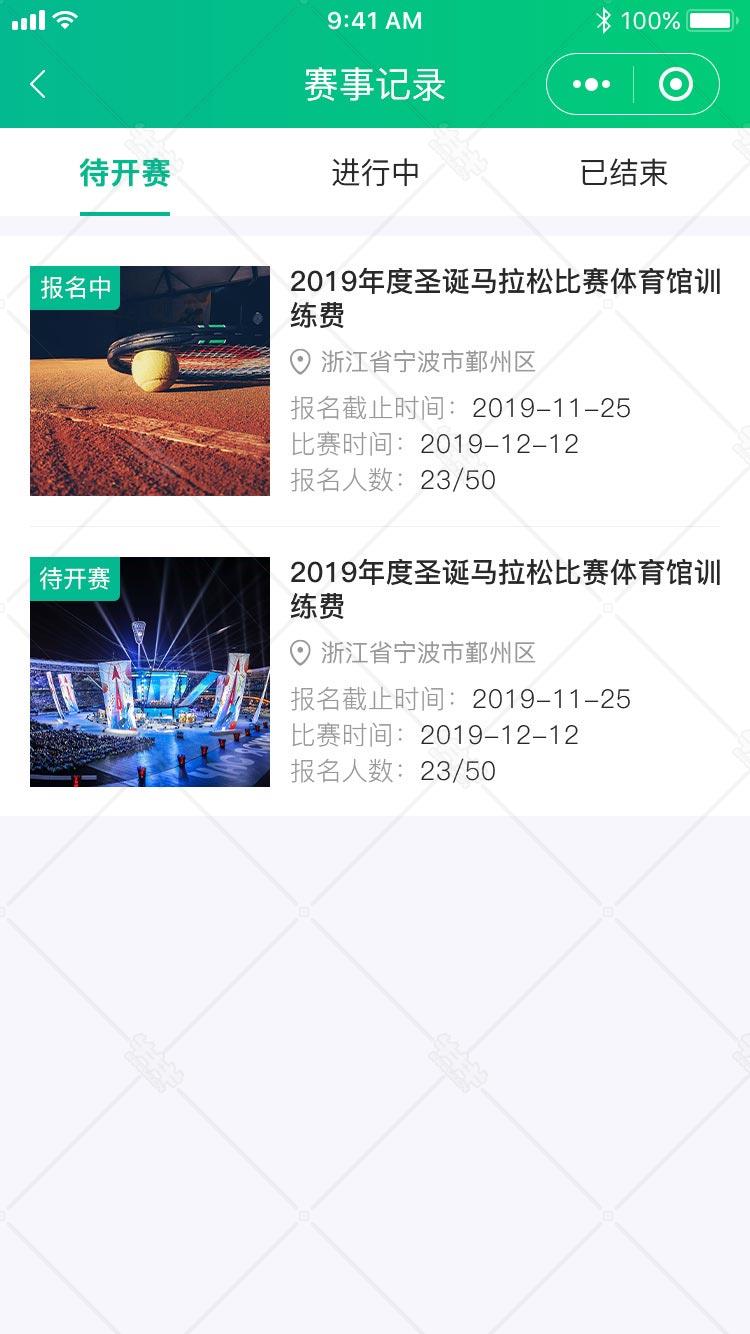Image resolution: width=750 pixels, height=1334 pixels.
Task: Open the event card tagged 待开赛
Action: [375, 671]
